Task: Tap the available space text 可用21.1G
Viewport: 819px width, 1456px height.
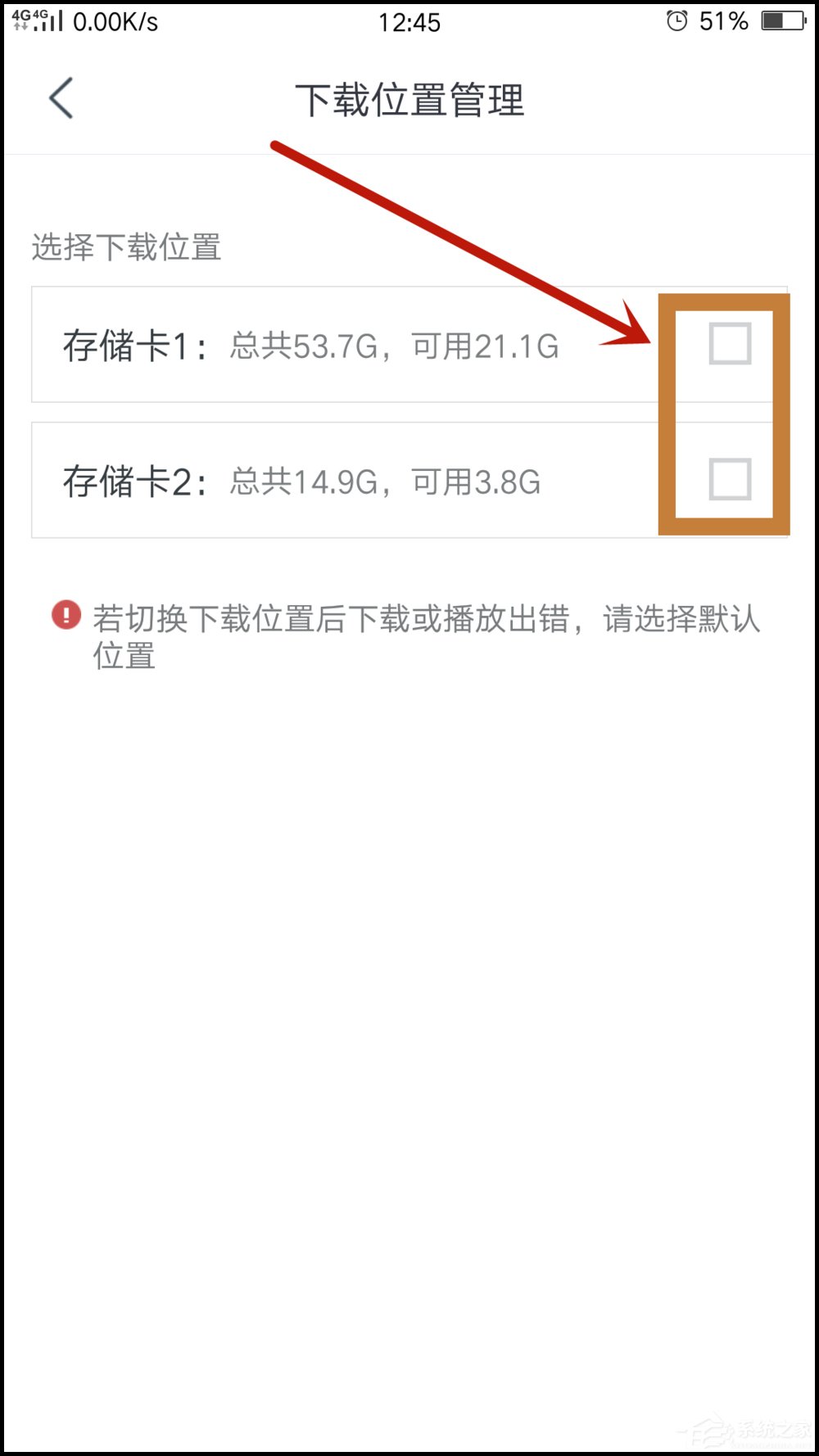Action: (x=487, y=347)
